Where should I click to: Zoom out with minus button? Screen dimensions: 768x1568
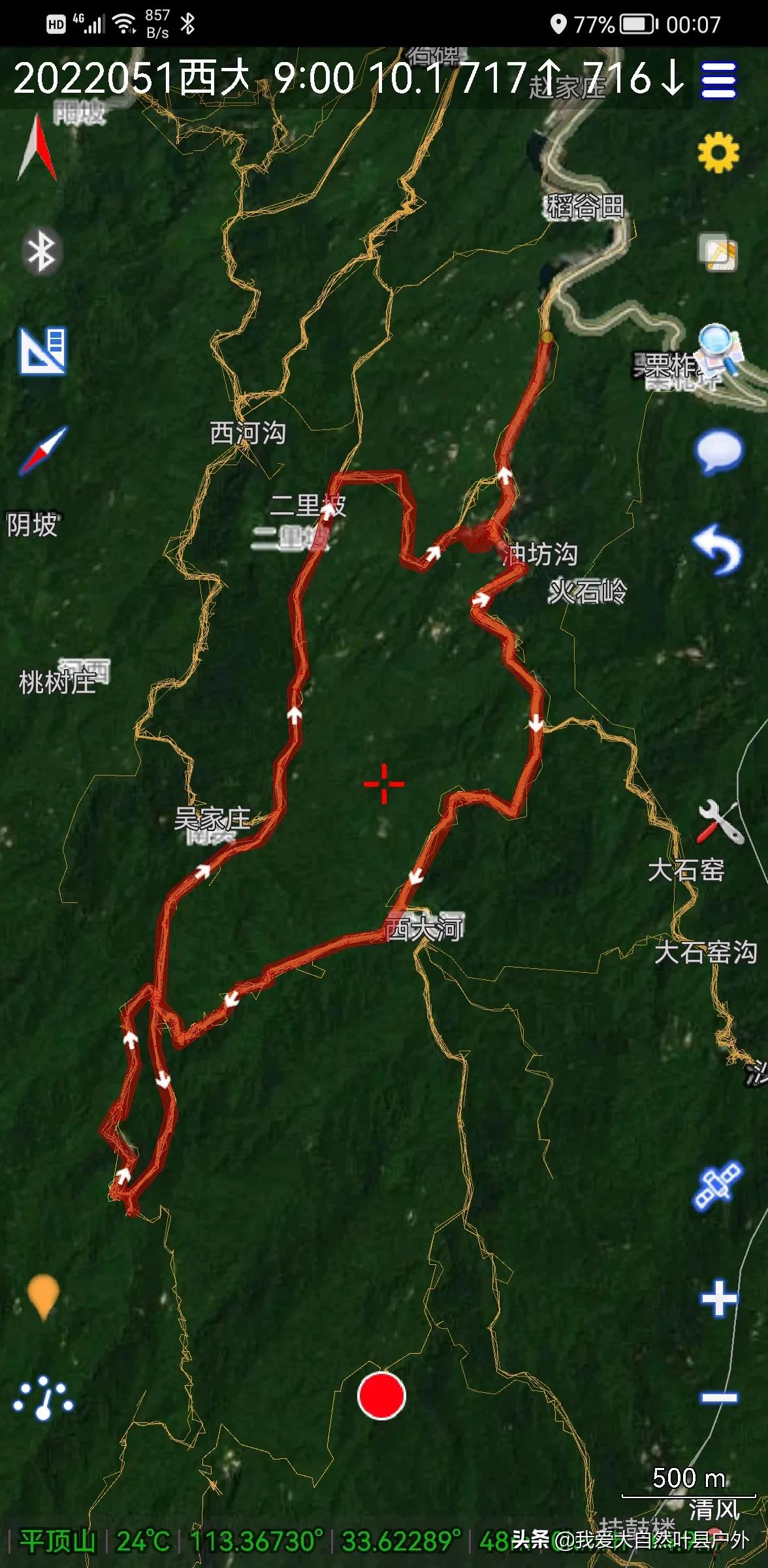[x=718, y=1397]
